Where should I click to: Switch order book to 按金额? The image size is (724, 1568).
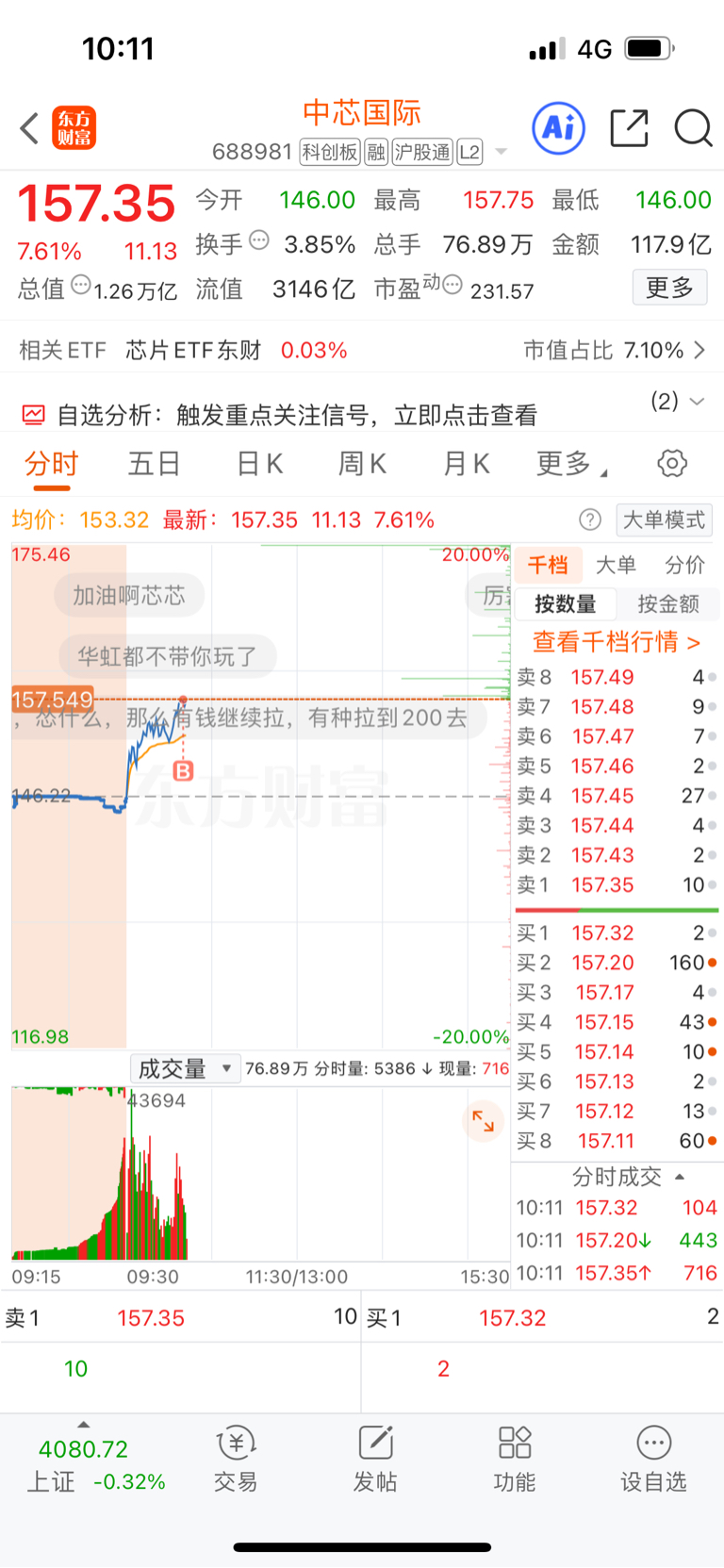[x=668, y=604]
